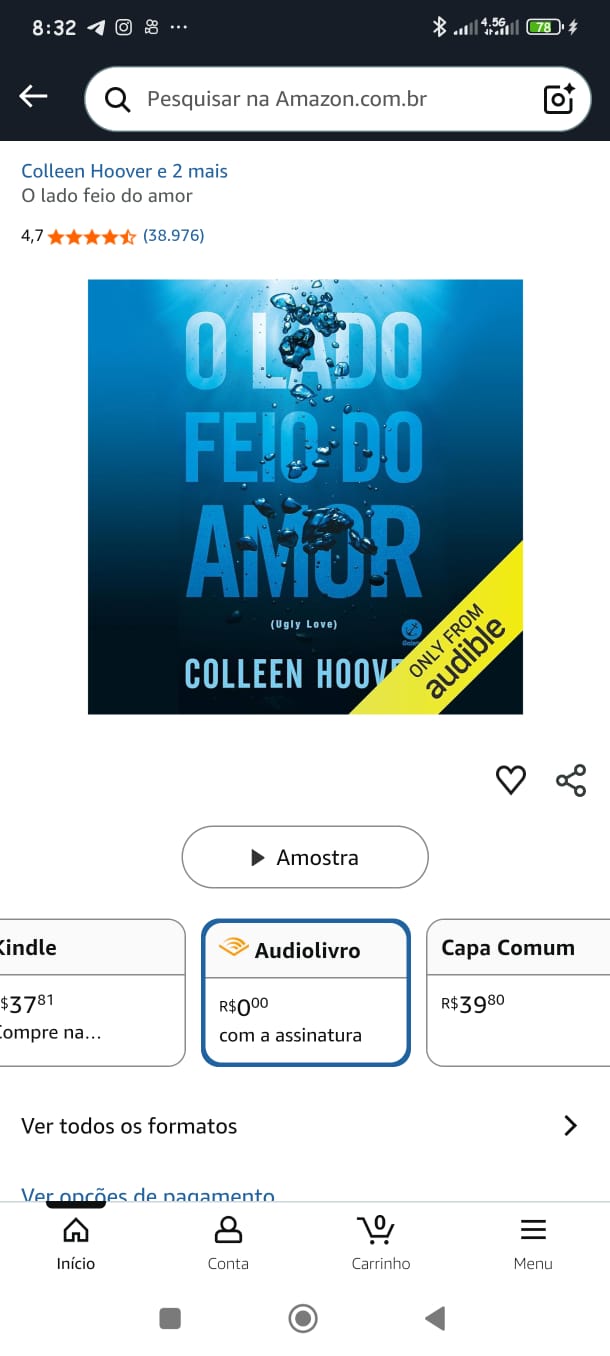Share this audiobook
Viewport: 610px width, 1356px height.
(571, 780)
